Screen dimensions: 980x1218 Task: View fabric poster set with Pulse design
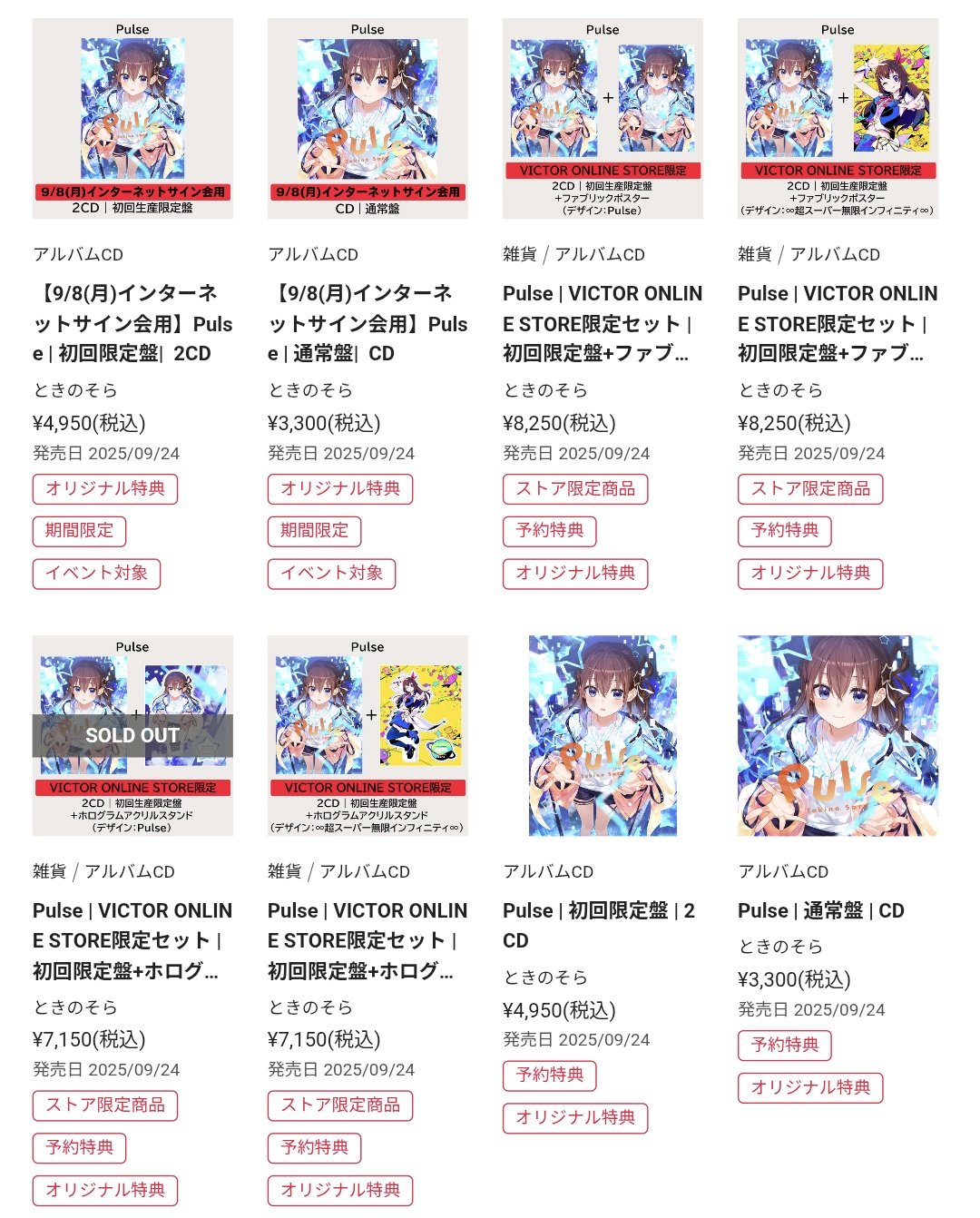pyautogui.click(x=603, y=119)
